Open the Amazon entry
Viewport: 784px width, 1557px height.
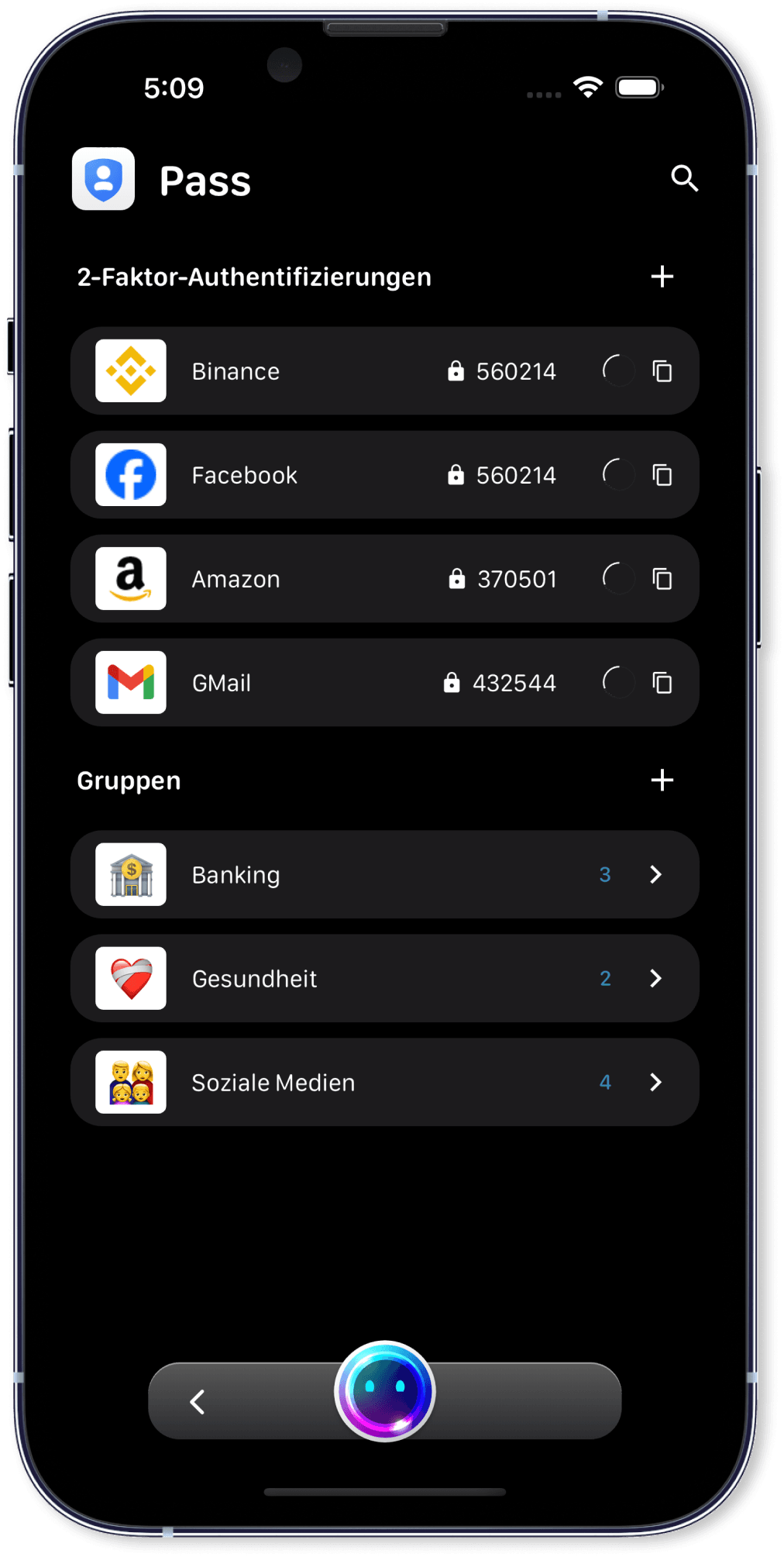pyautogui.click(x=236, y=579)
